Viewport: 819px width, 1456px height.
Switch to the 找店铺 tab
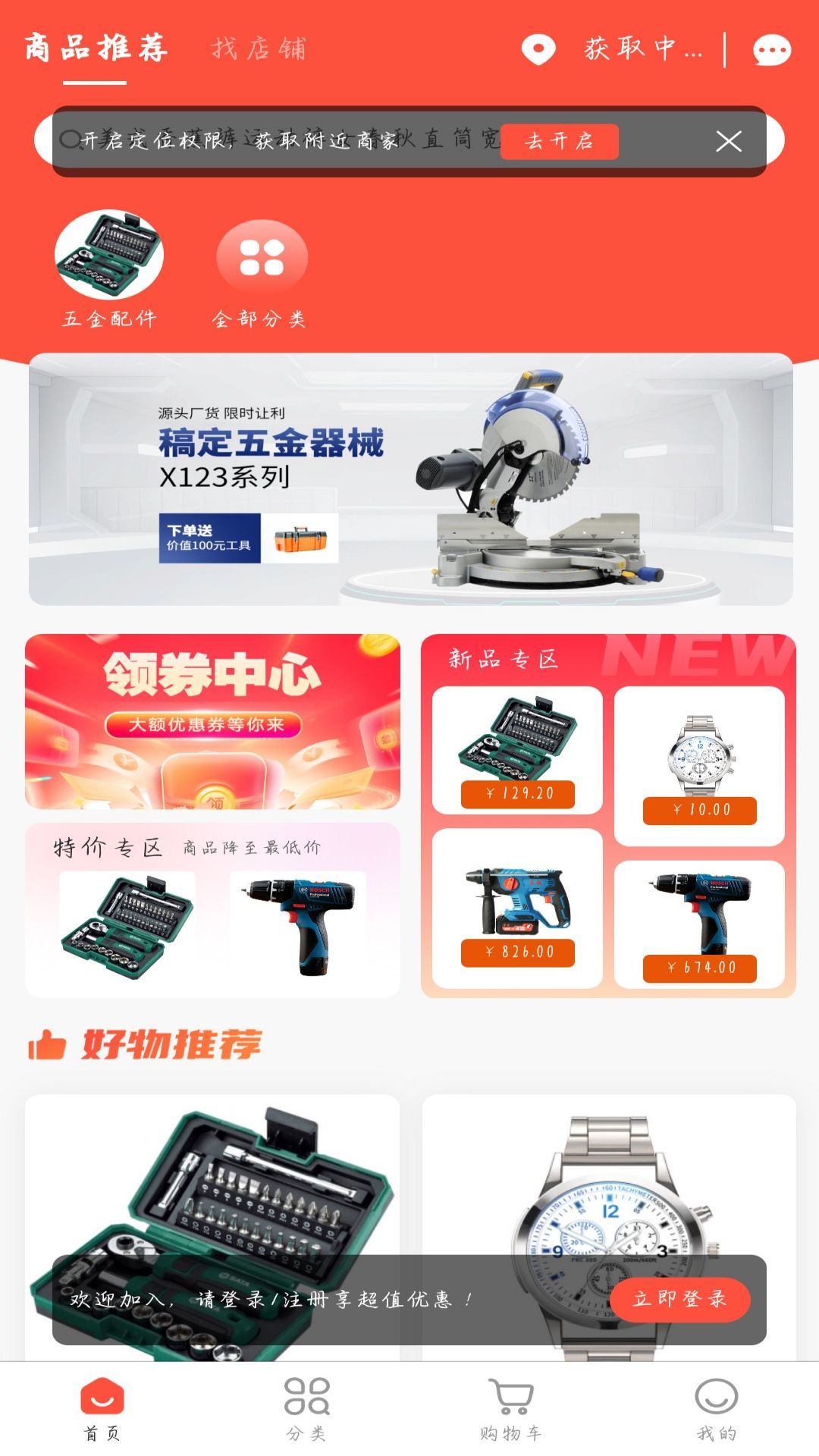click(259, 49)
